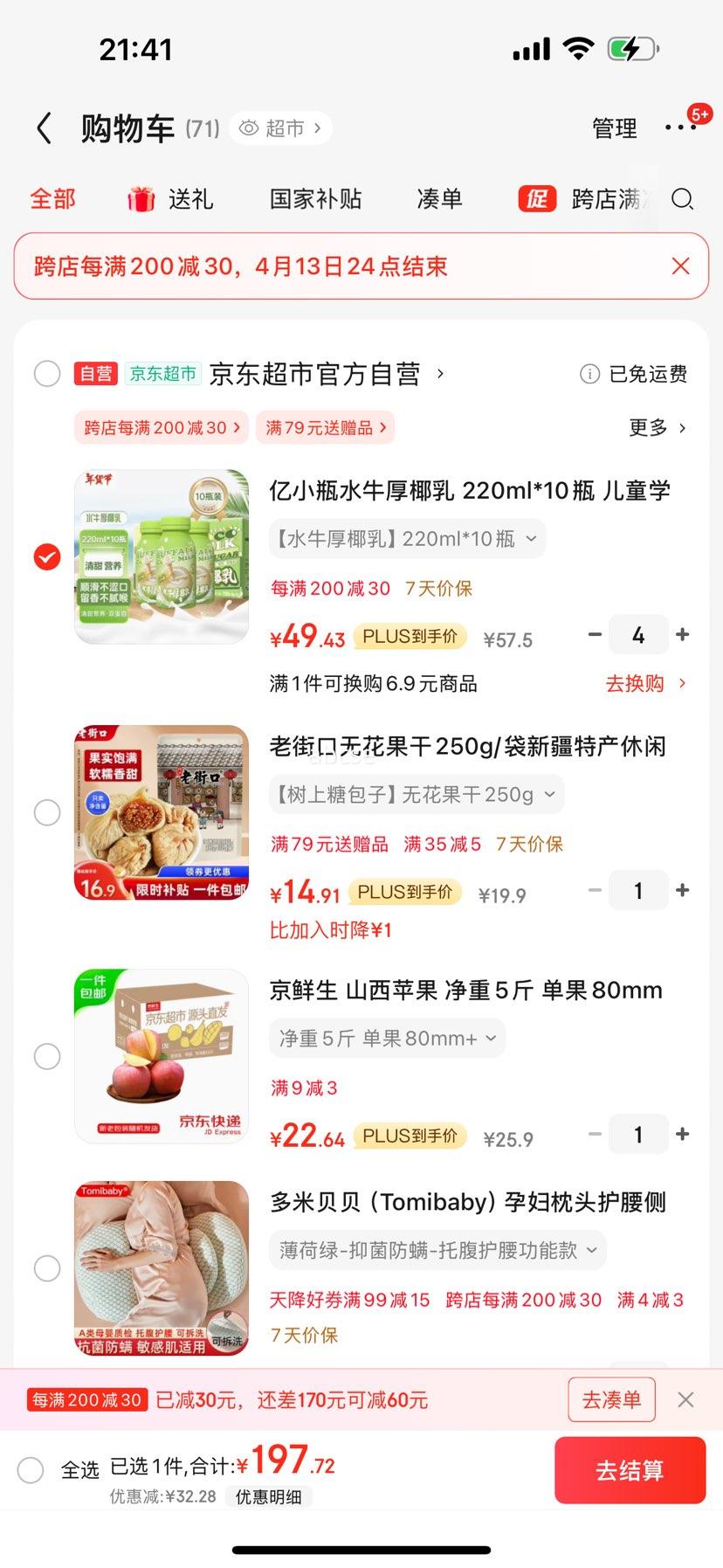Uncheck the 亿小瓶水牛厚椰乳 item
Screen dimensions: 723x1568
pyautogui.click(x=47, y=556)
